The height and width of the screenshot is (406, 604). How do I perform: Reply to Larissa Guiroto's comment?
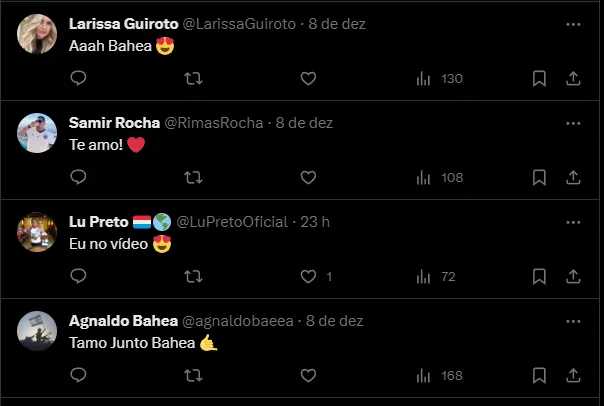click(x=79, y=78)
